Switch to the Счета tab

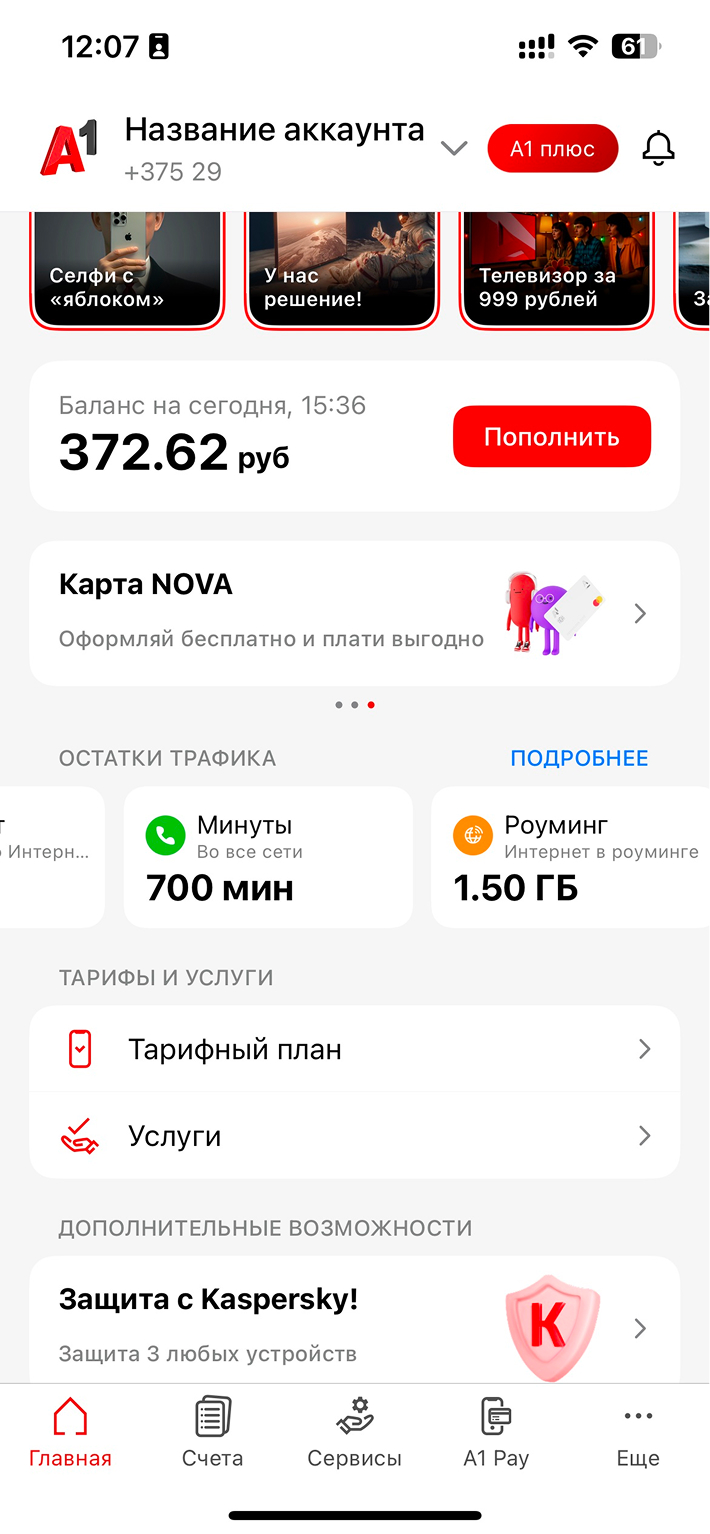click(x=212, y=1433)
